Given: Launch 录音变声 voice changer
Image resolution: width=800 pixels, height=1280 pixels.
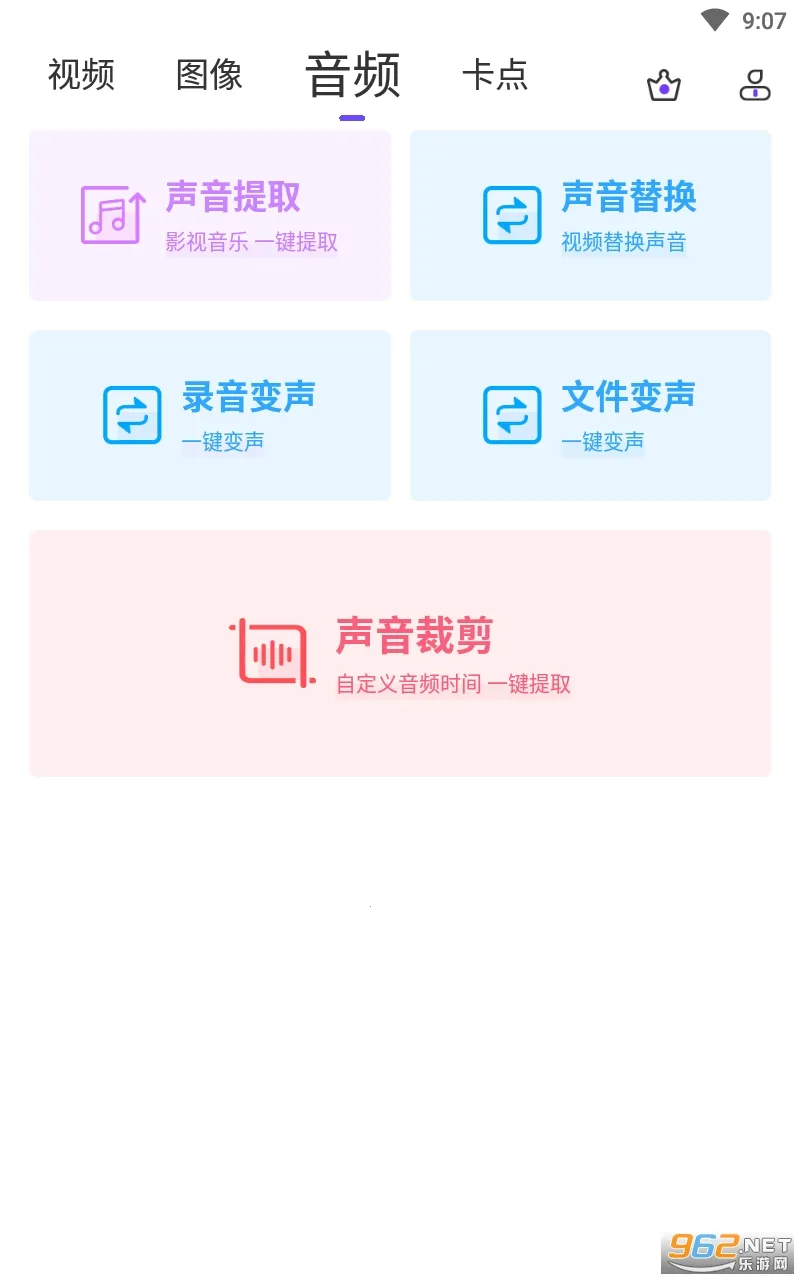Looking at the screenshot, I should click(x=210, y=415).
